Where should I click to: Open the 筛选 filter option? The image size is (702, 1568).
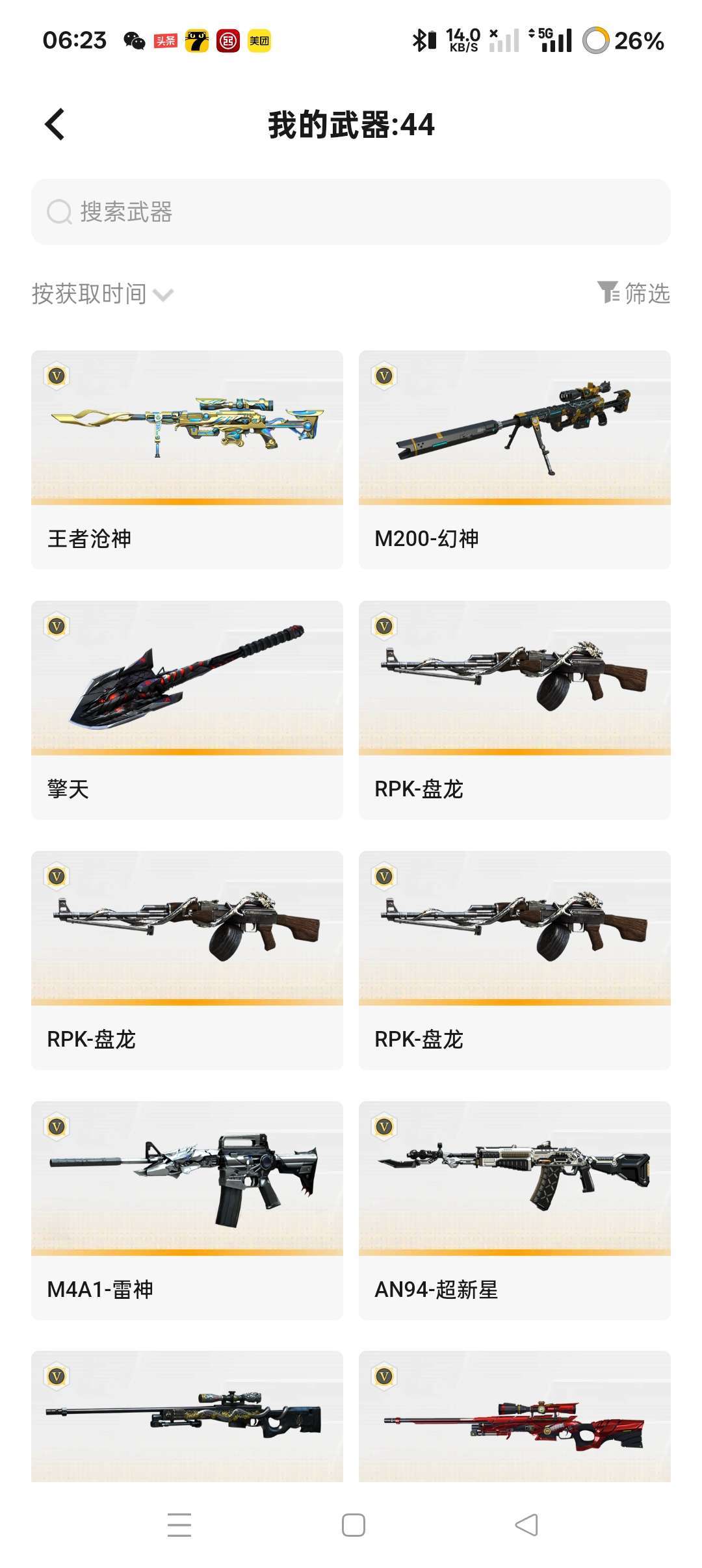click(633, 293)
